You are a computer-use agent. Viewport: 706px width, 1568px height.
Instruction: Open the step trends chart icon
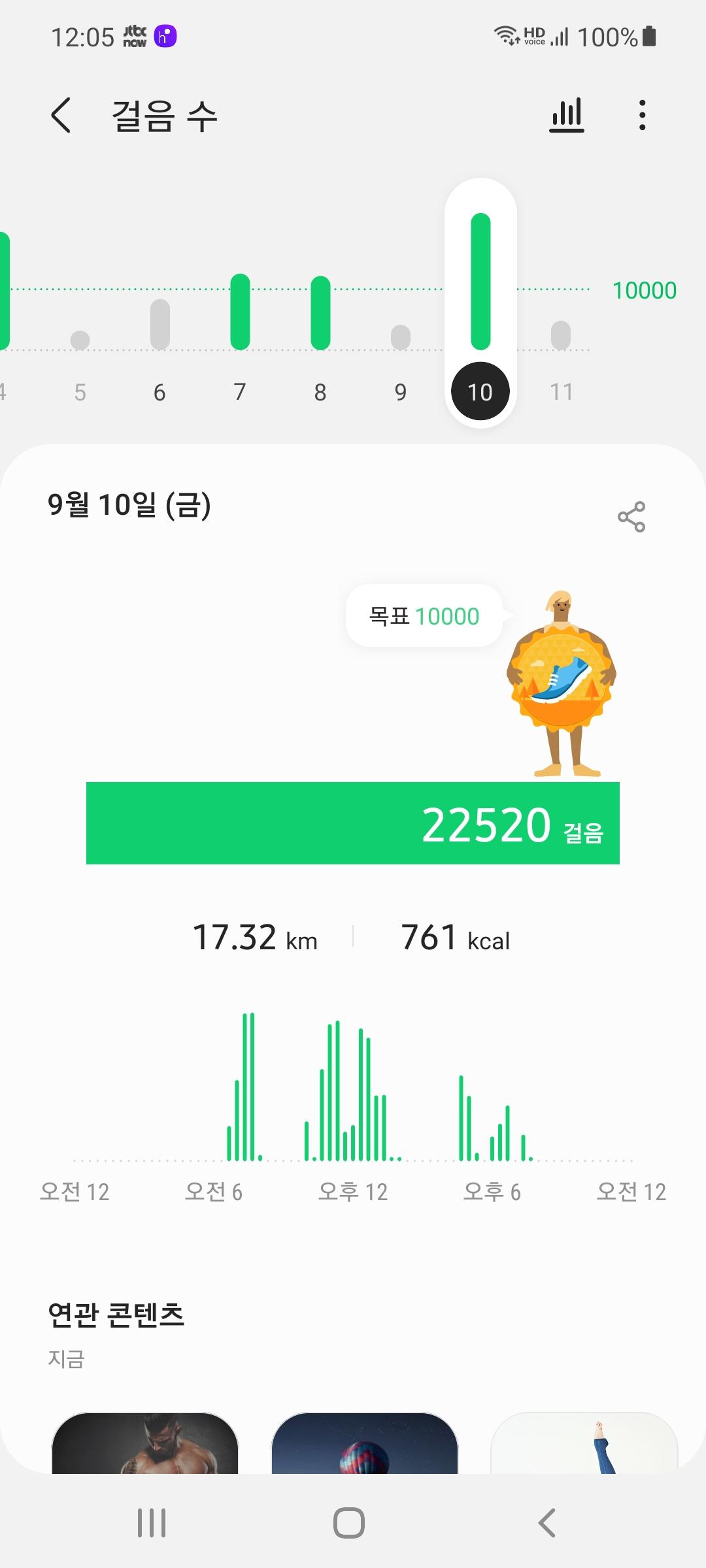point(566,116)
